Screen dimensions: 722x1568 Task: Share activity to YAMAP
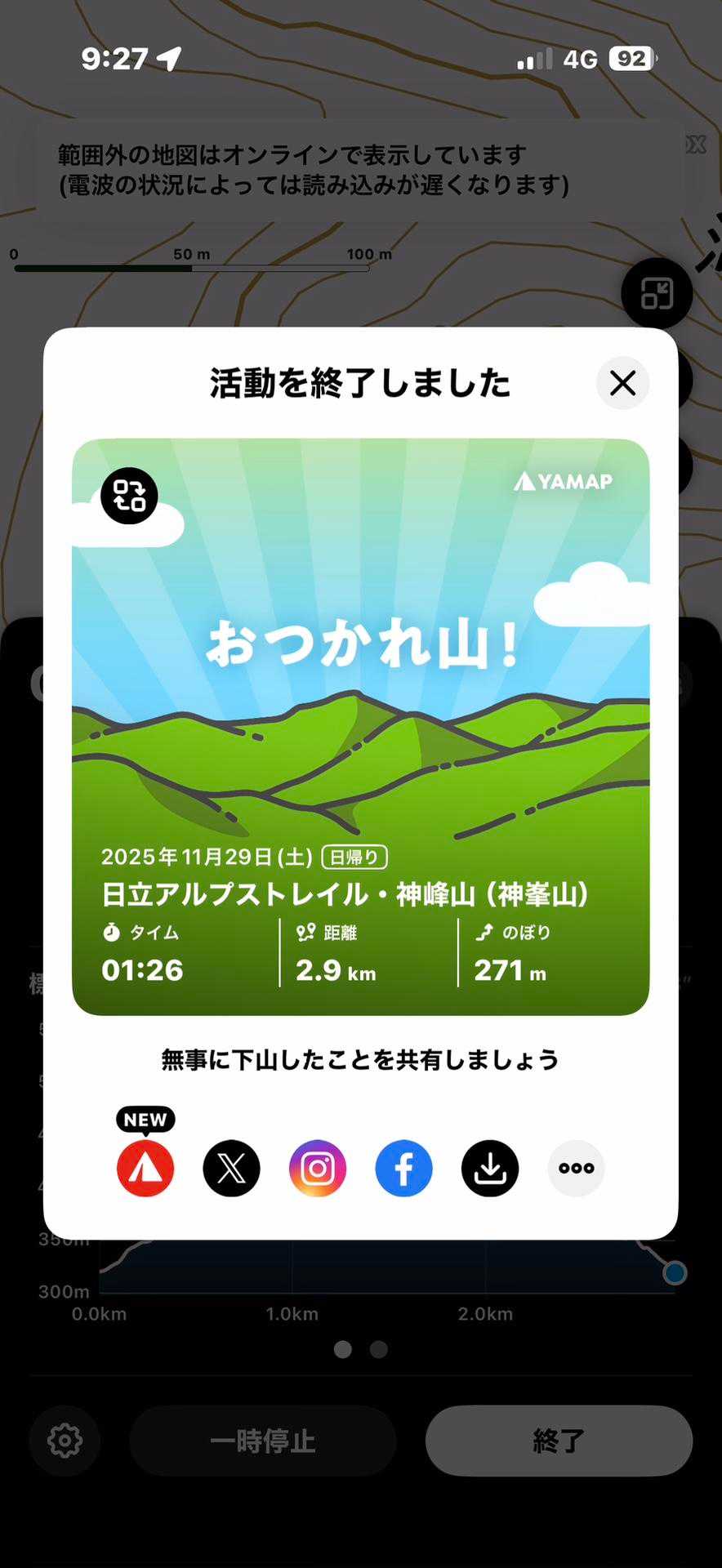pyautogui.click(x=145, y=1168)
